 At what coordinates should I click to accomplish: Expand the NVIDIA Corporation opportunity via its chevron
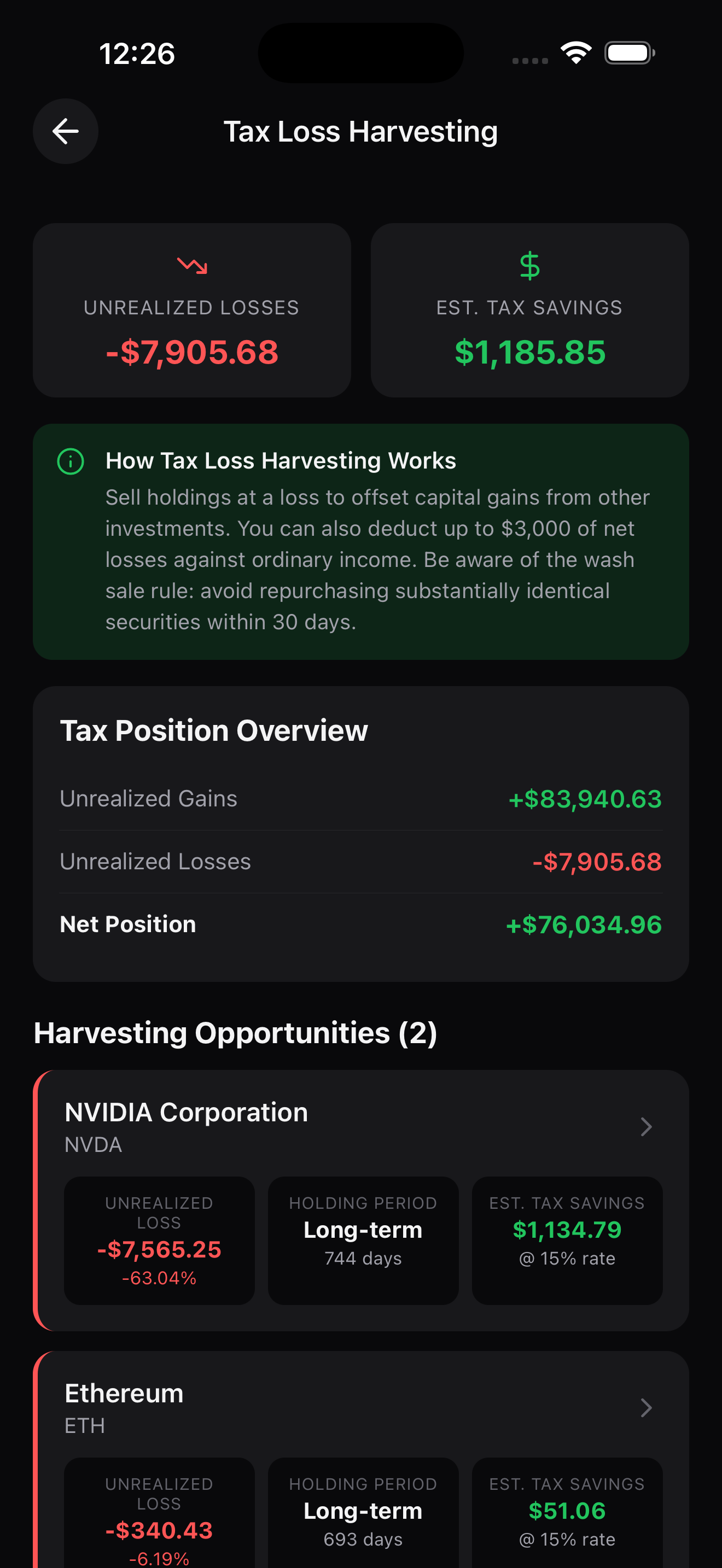(x=645, y=1127)
